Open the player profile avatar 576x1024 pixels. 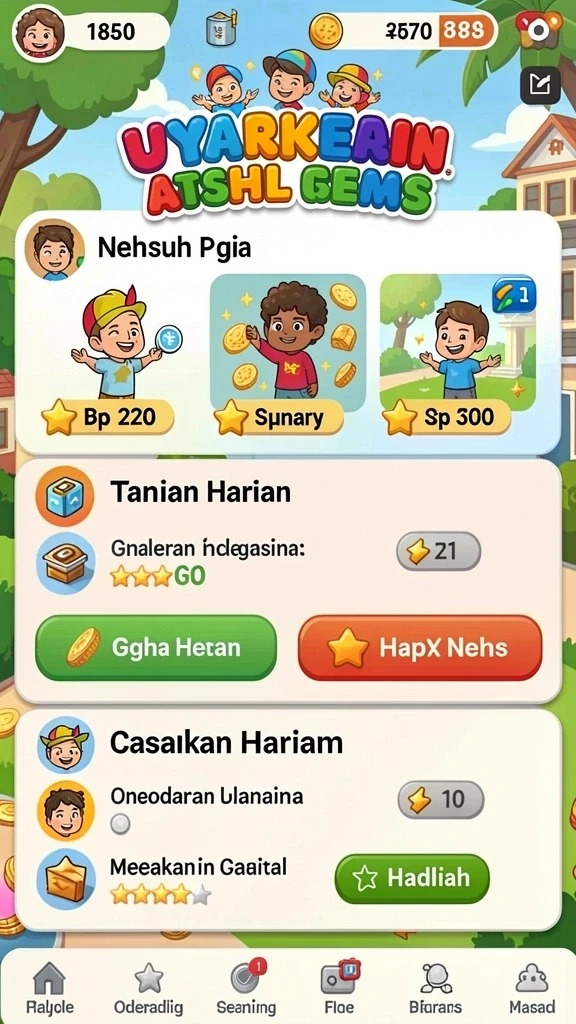40,31
